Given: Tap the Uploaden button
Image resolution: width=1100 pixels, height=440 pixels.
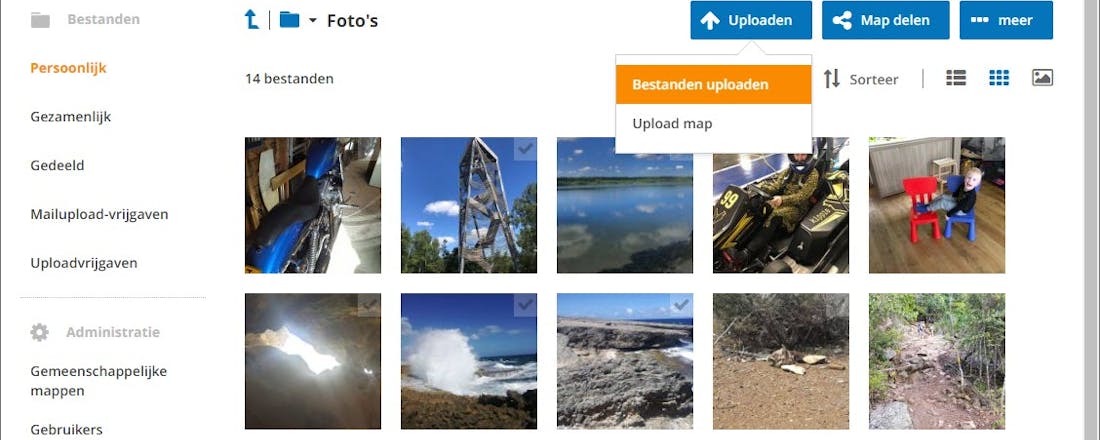Looking at the screenshot, I should (x=750, y=20).
